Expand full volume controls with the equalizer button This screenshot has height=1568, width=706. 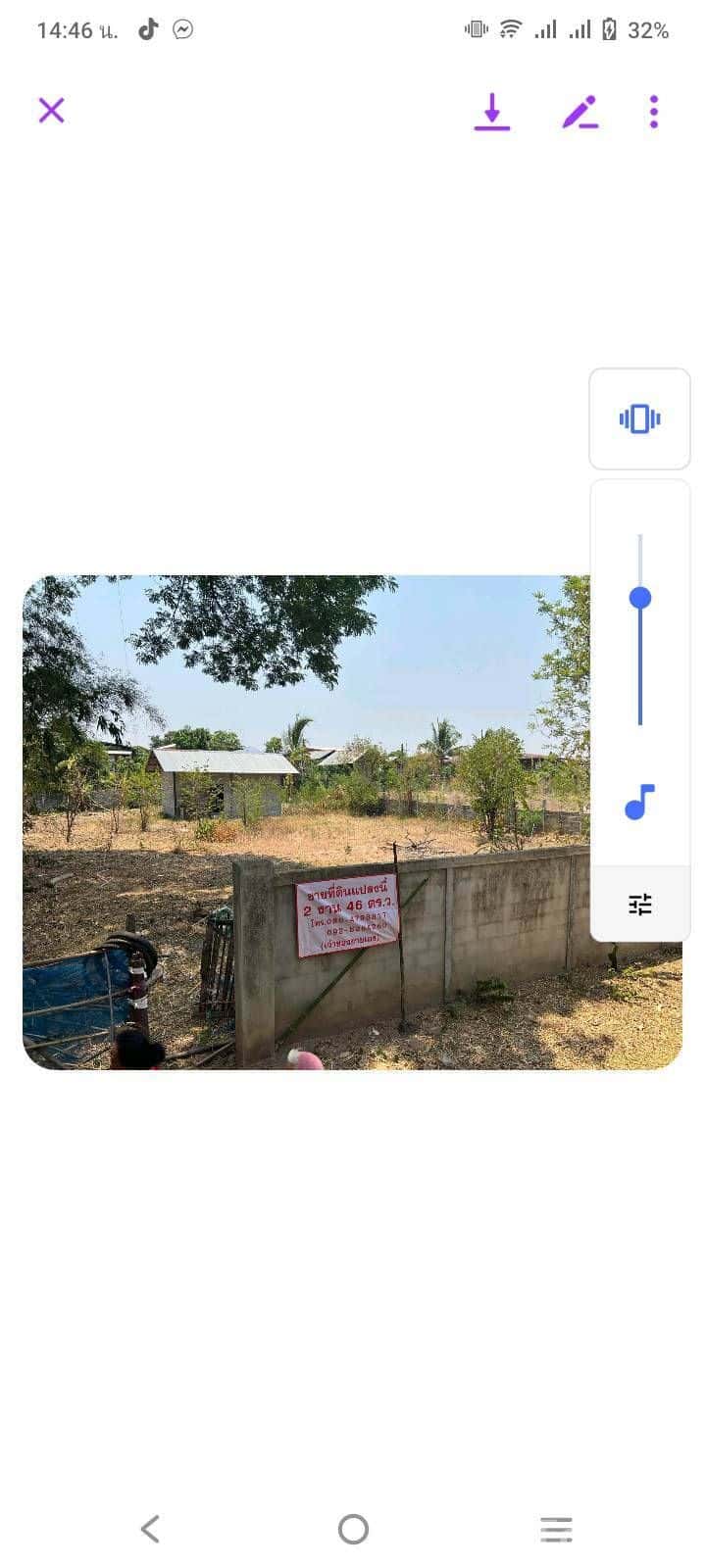tap(639, 904)
